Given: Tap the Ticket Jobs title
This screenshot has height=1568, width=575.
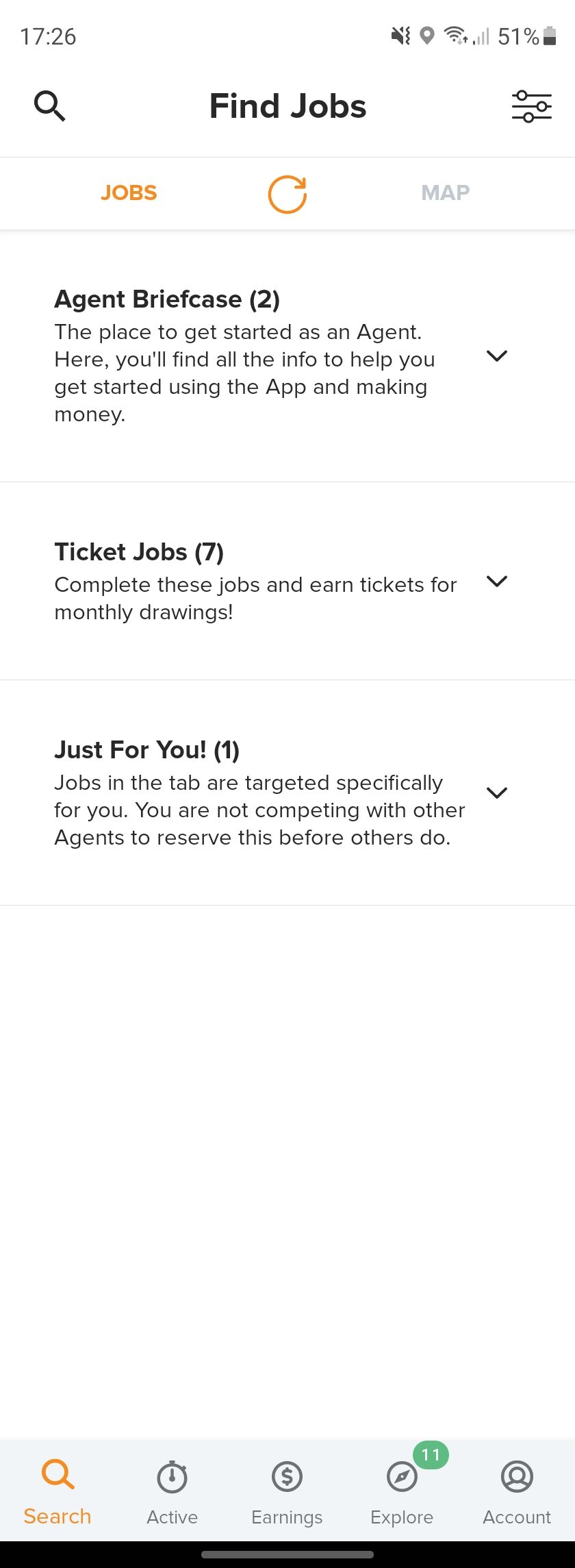Looking at the screenshot, I should (139, 551).
